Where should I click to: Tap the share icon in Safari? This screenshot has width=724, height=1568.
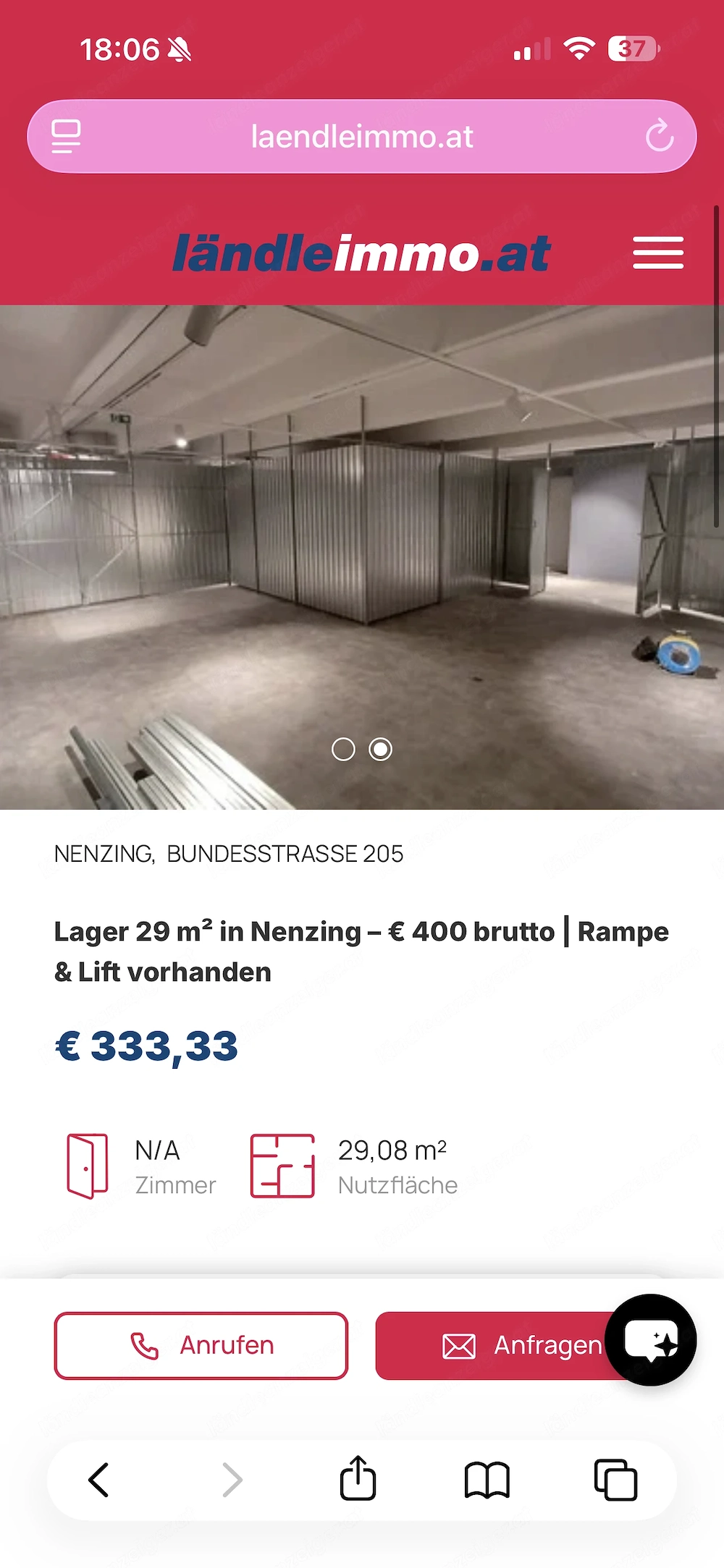click(x=357, y=1480)
